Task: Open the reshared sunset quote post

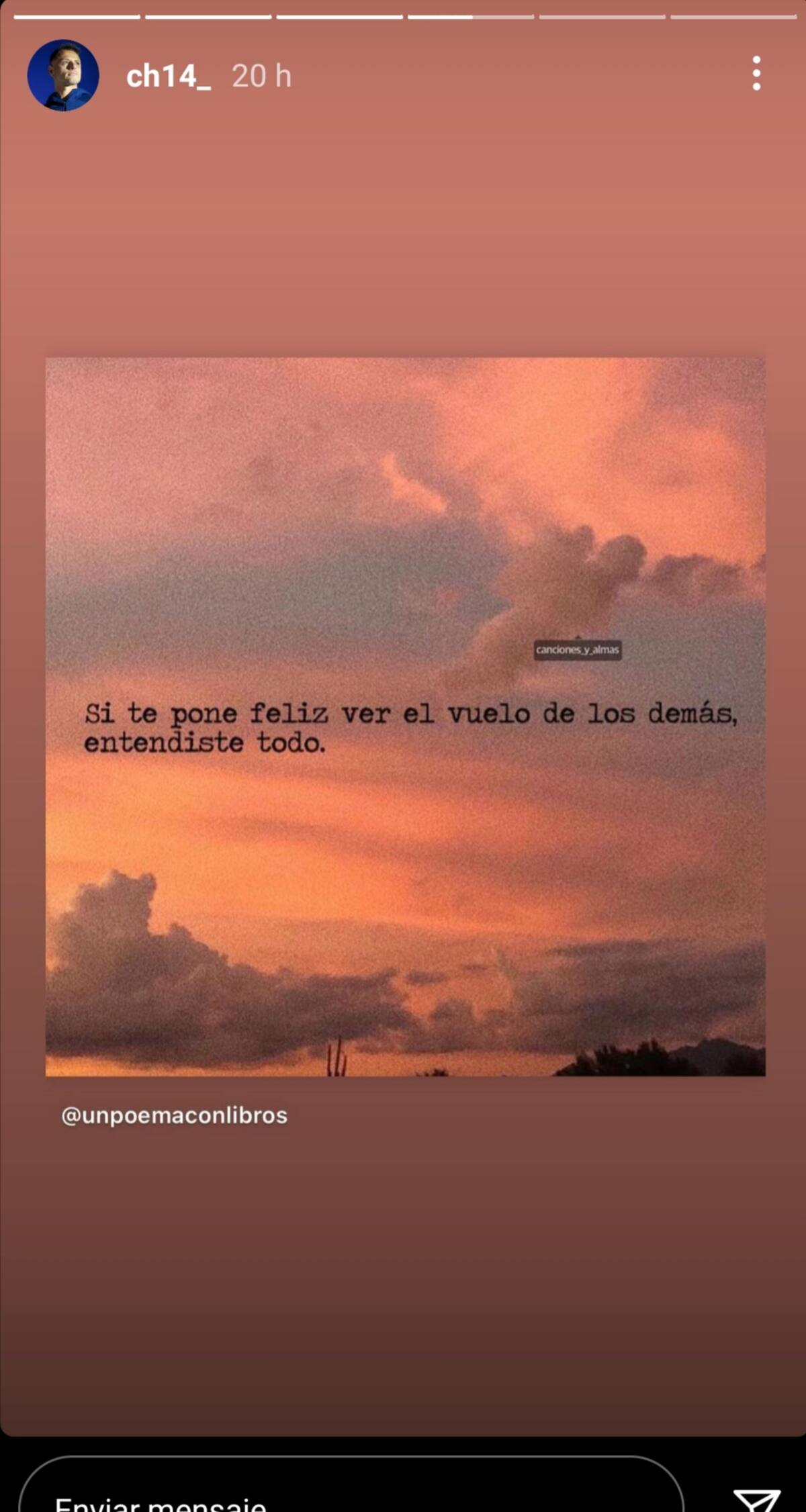Action: (x=405, y=716)
